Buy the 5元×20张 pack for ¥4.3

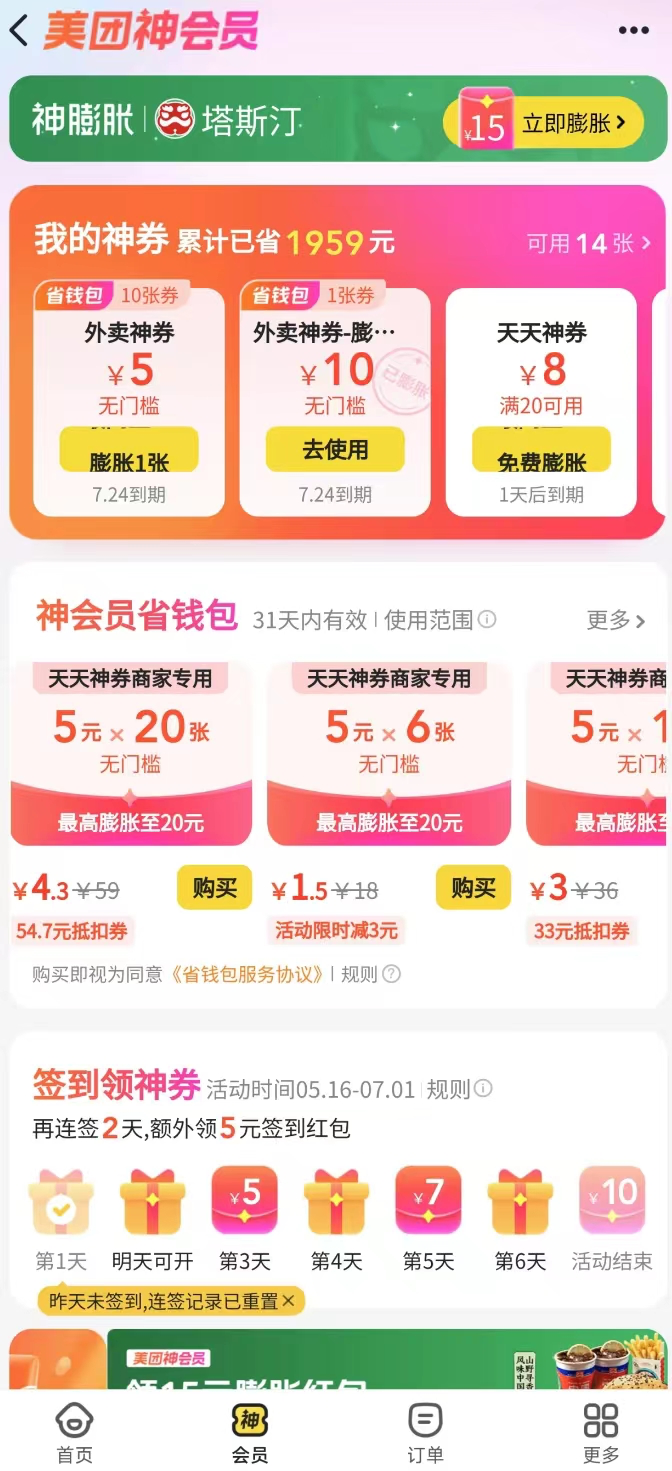point(214,888)
